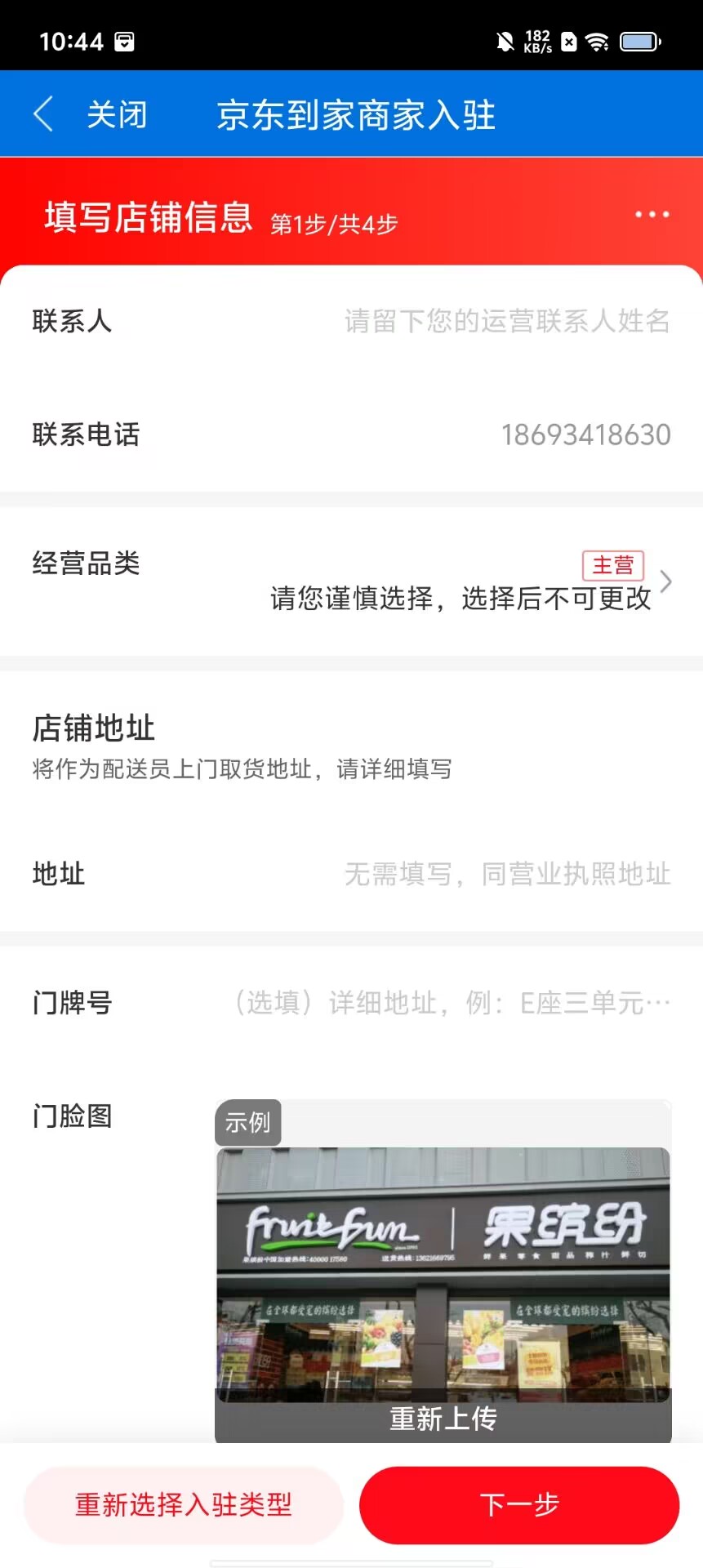Choose 重新选择入驻类型 button
The height and width of the screenshot is (1568, 703).
(184, 1504)
